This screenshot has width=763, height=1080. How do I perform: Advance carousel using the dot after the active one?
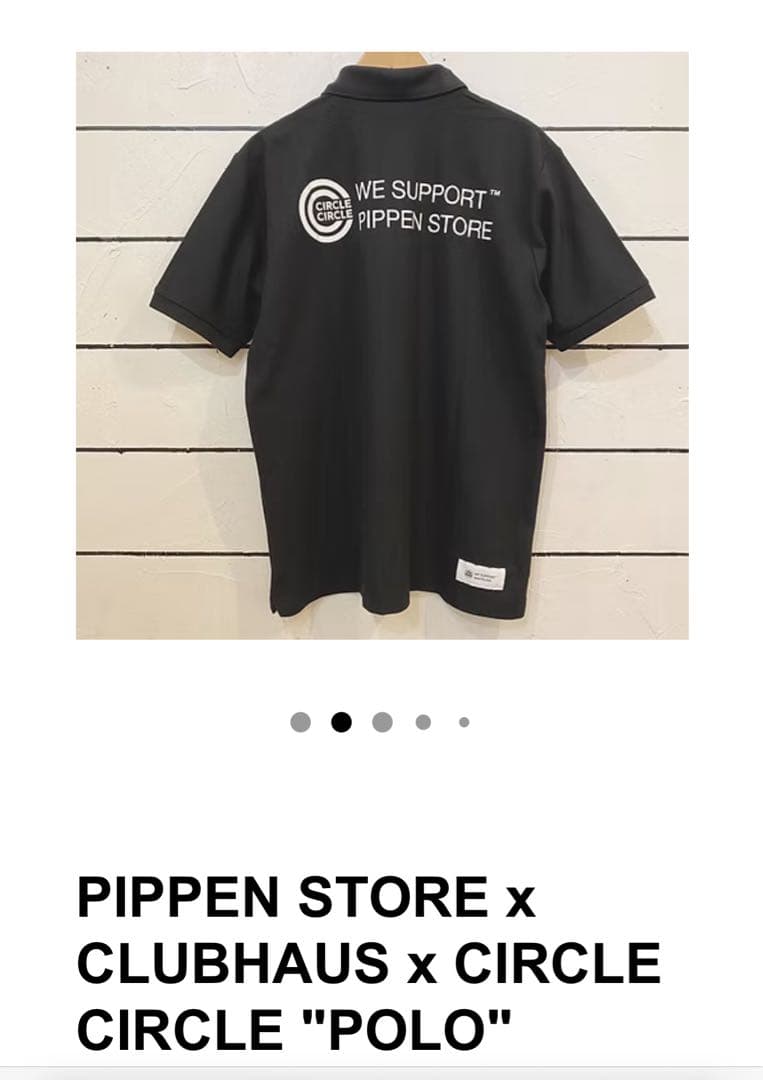tap(381, 719)
